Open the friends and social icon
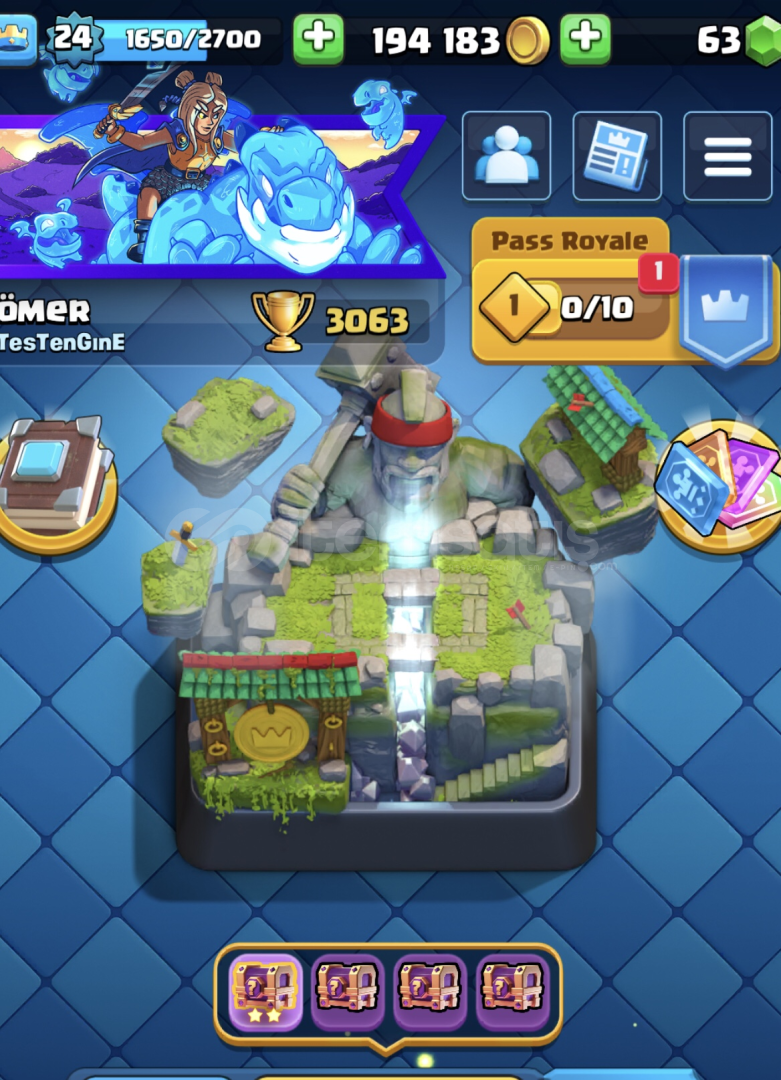 click(x=506, y=156)
